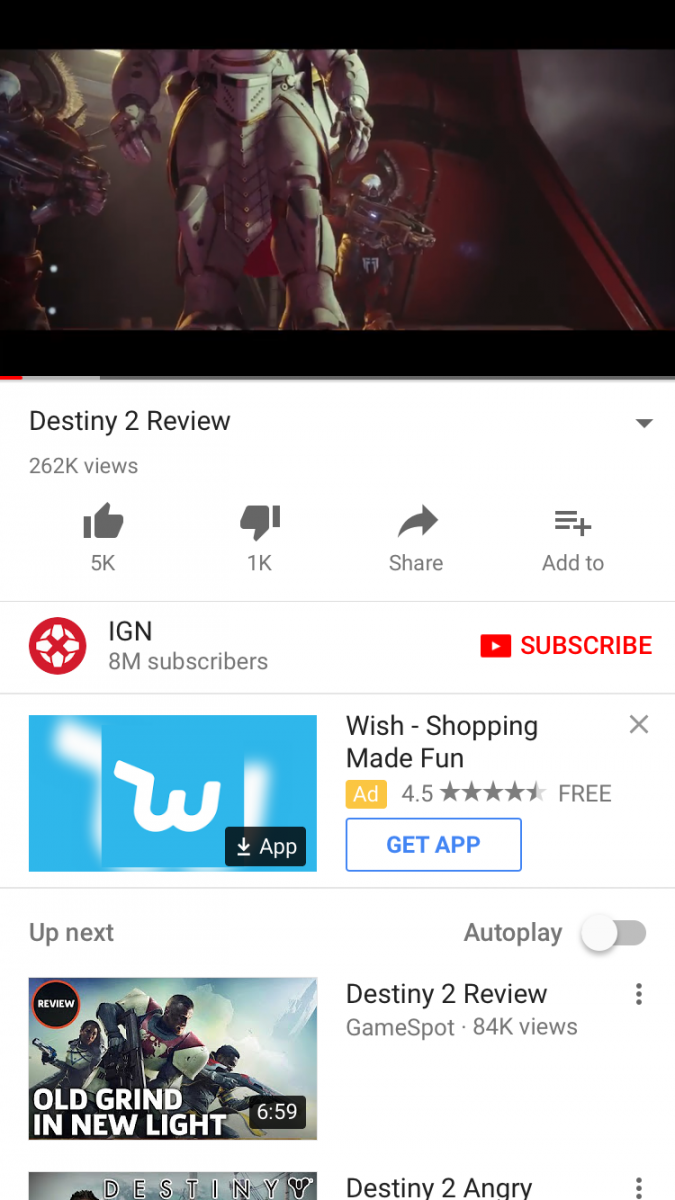This screenshot has height=1200, width=675.
Task: Open the Destiny 2 Angry video
Action: point(438,1186)
